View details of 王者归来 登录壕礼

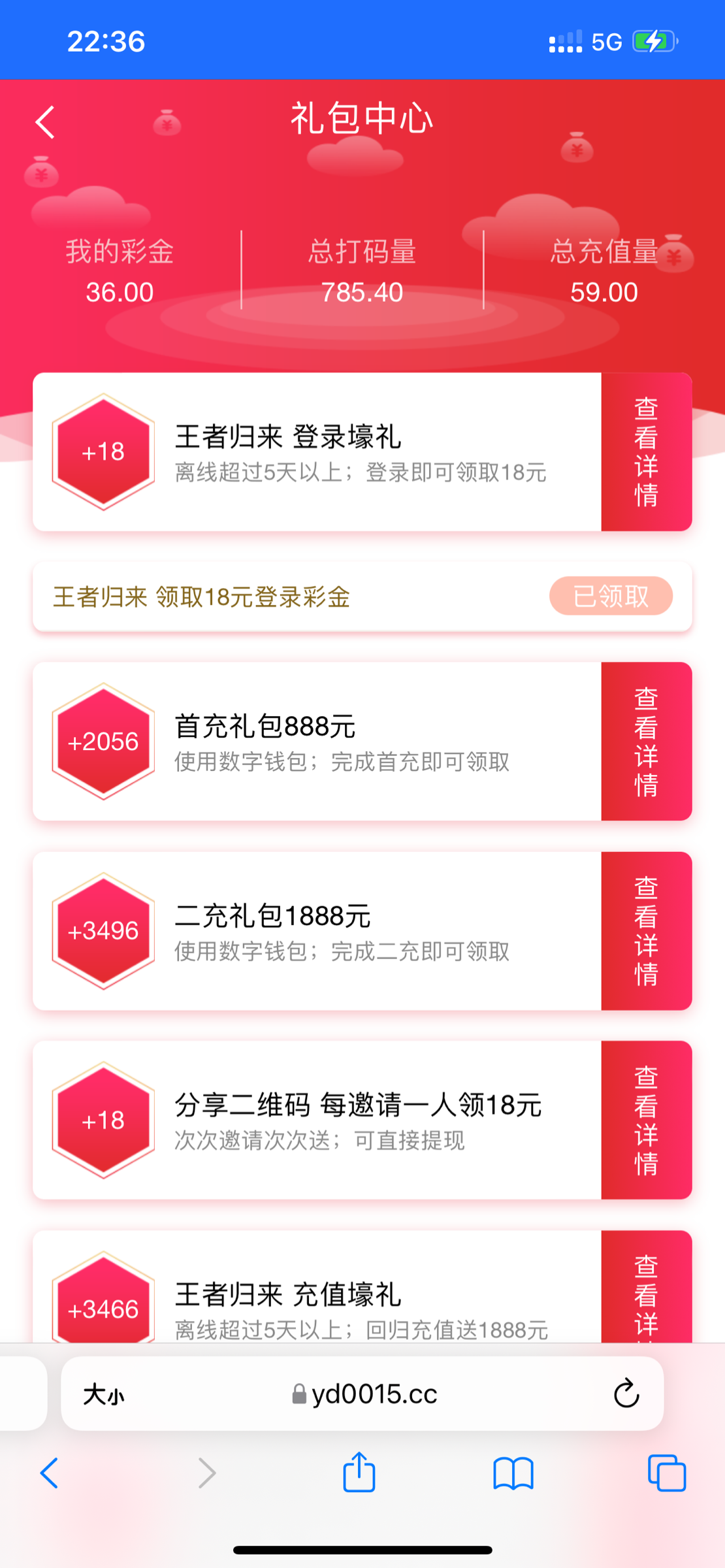pyautogui.click(x=645, y=452)
